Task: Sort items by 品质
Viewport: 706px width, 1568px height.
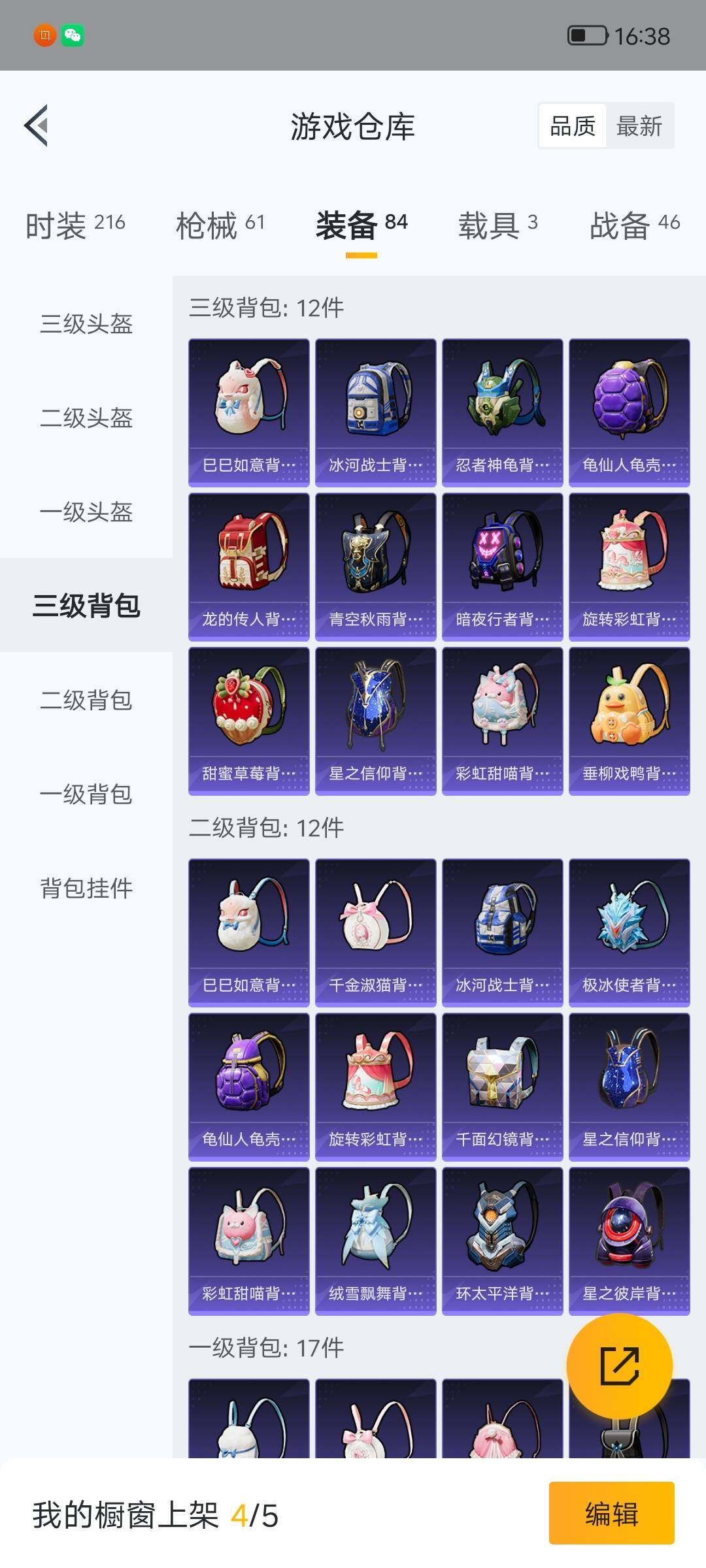Action: 571,125
